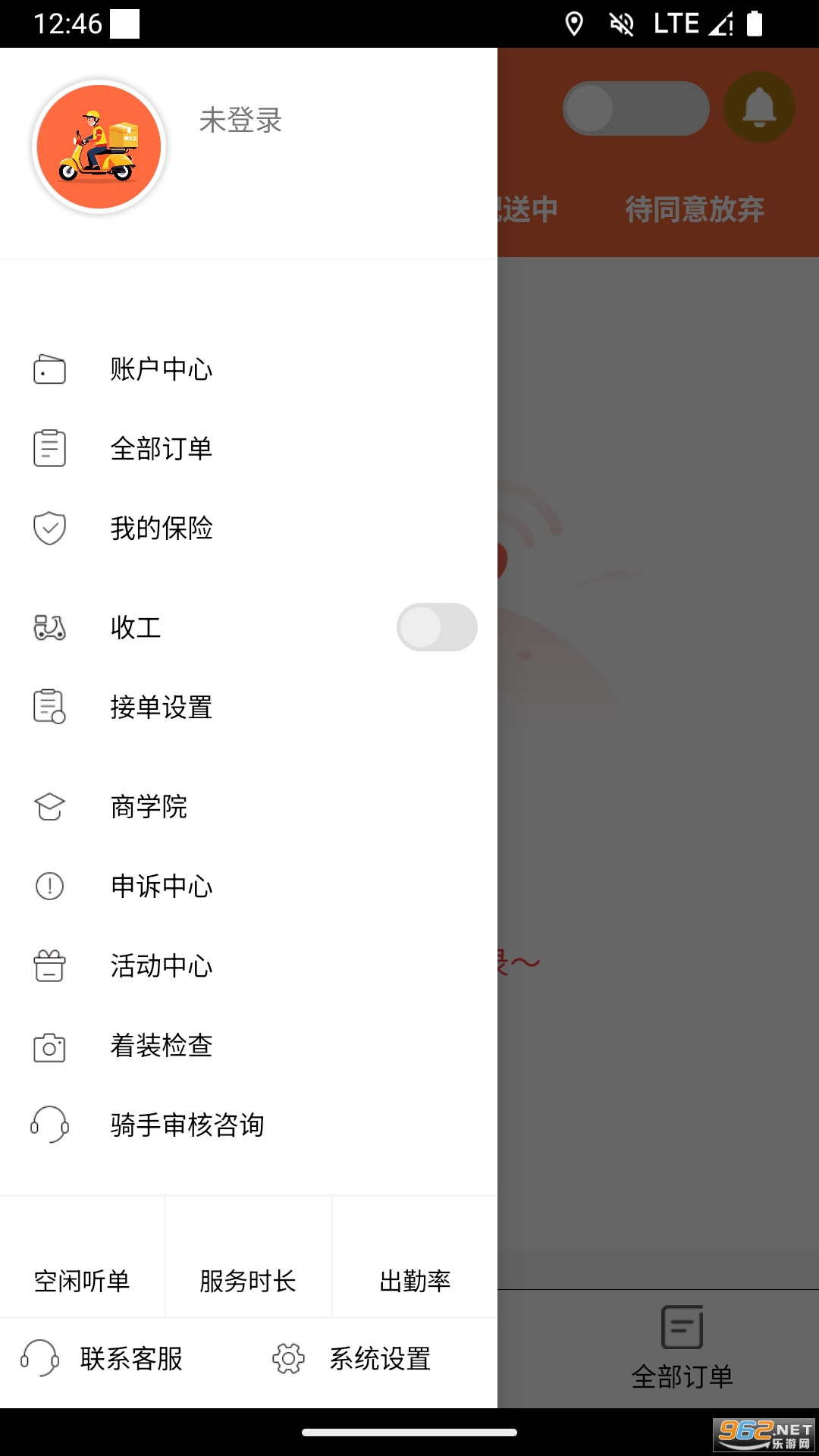
Task: Toggle the 收工 switch
Action: 436,626
